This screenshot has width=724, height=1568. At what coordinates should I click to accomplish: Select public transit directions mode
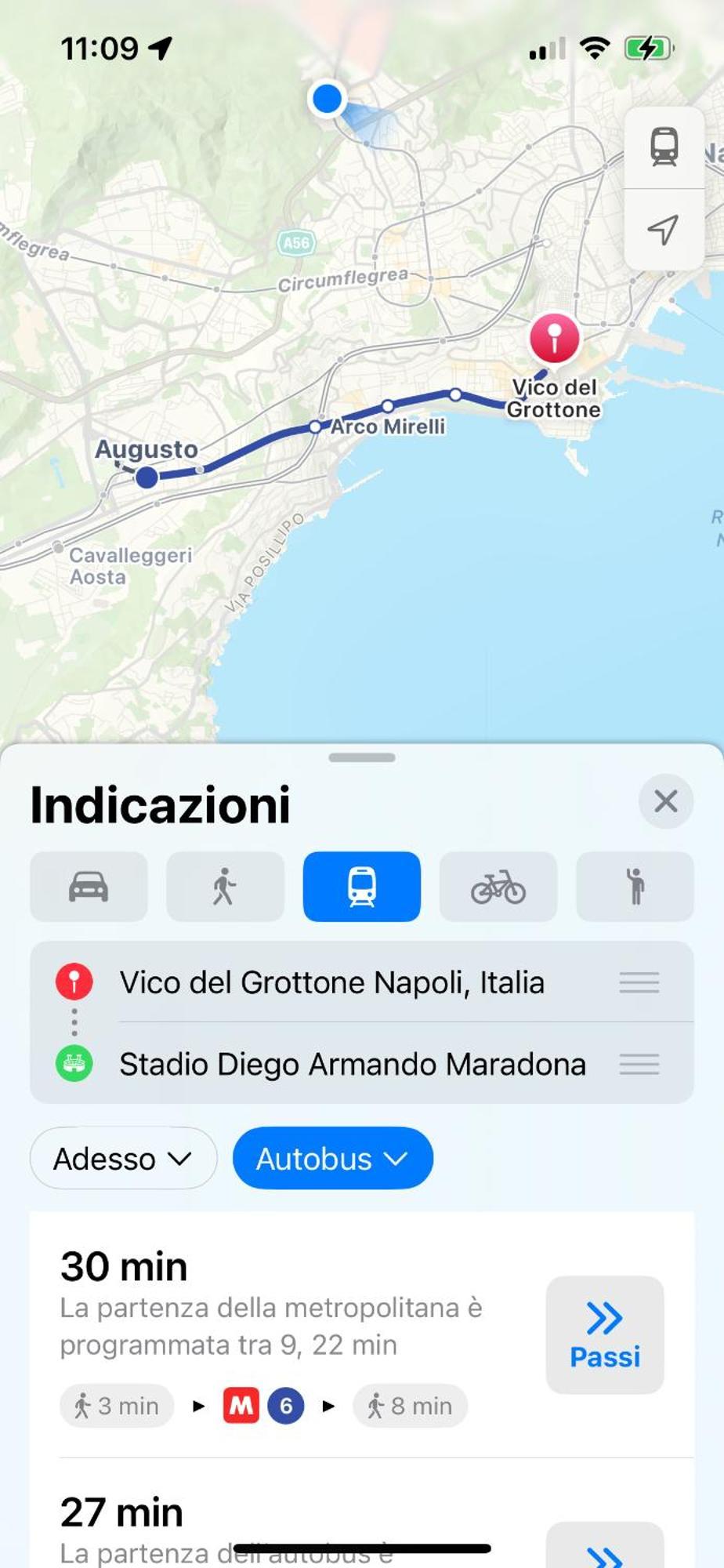pyautogui.click(x=361, y=887)
